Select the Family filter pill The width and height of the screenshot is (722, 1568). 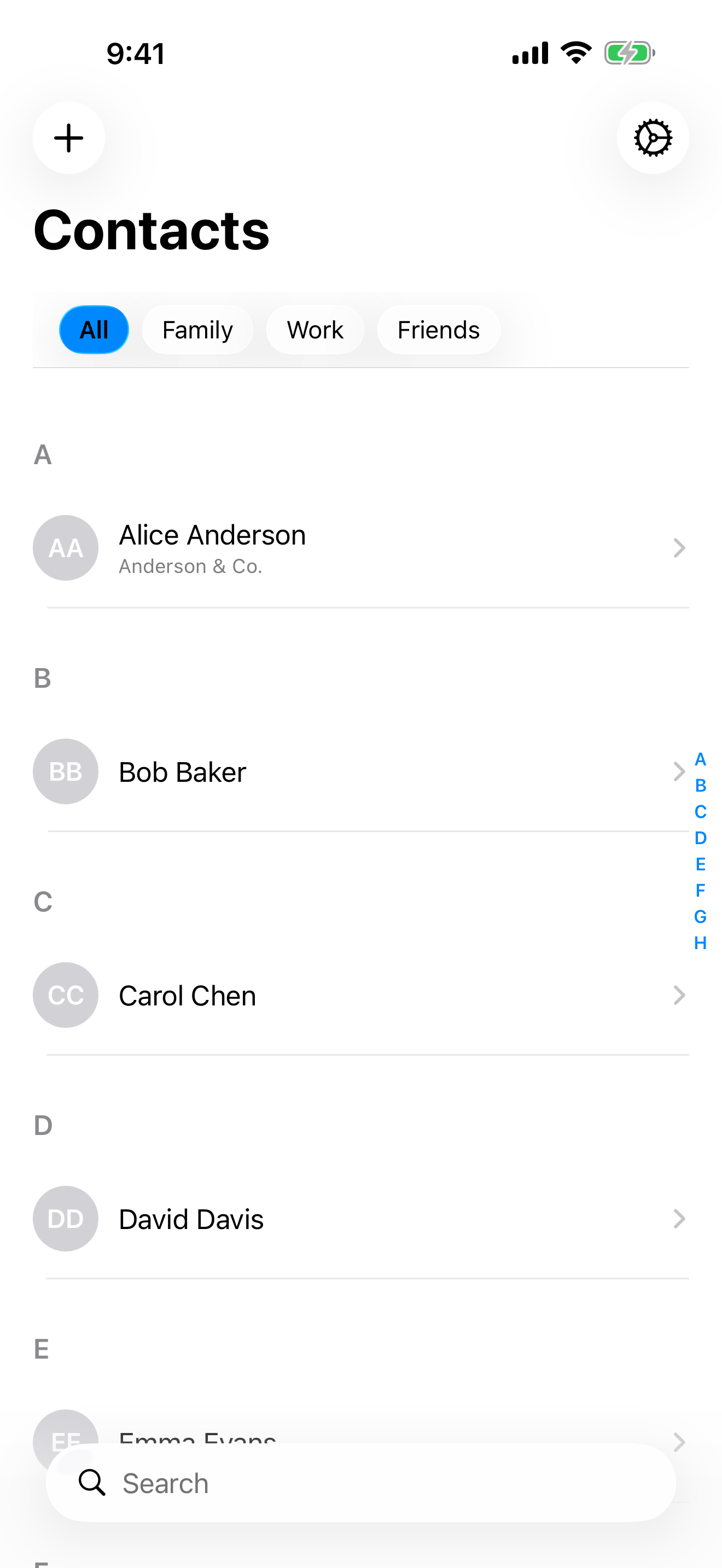[197, 329]
